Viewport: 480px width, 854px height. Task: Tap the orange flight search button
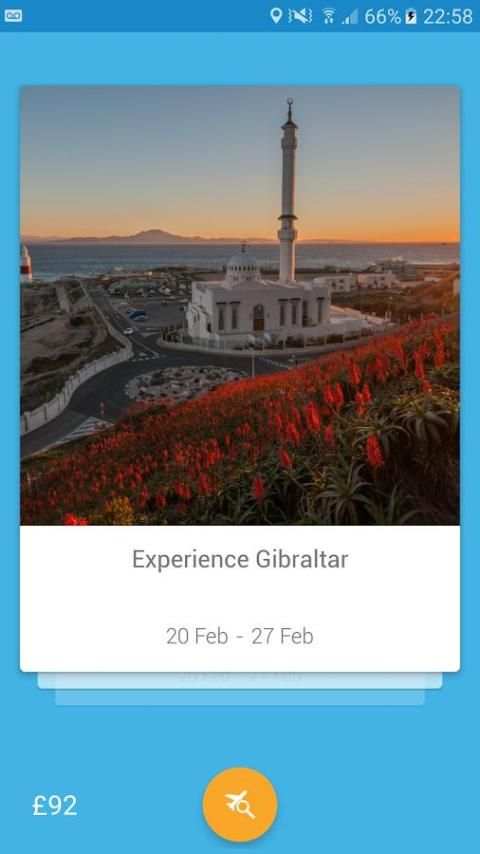[240, 804]
